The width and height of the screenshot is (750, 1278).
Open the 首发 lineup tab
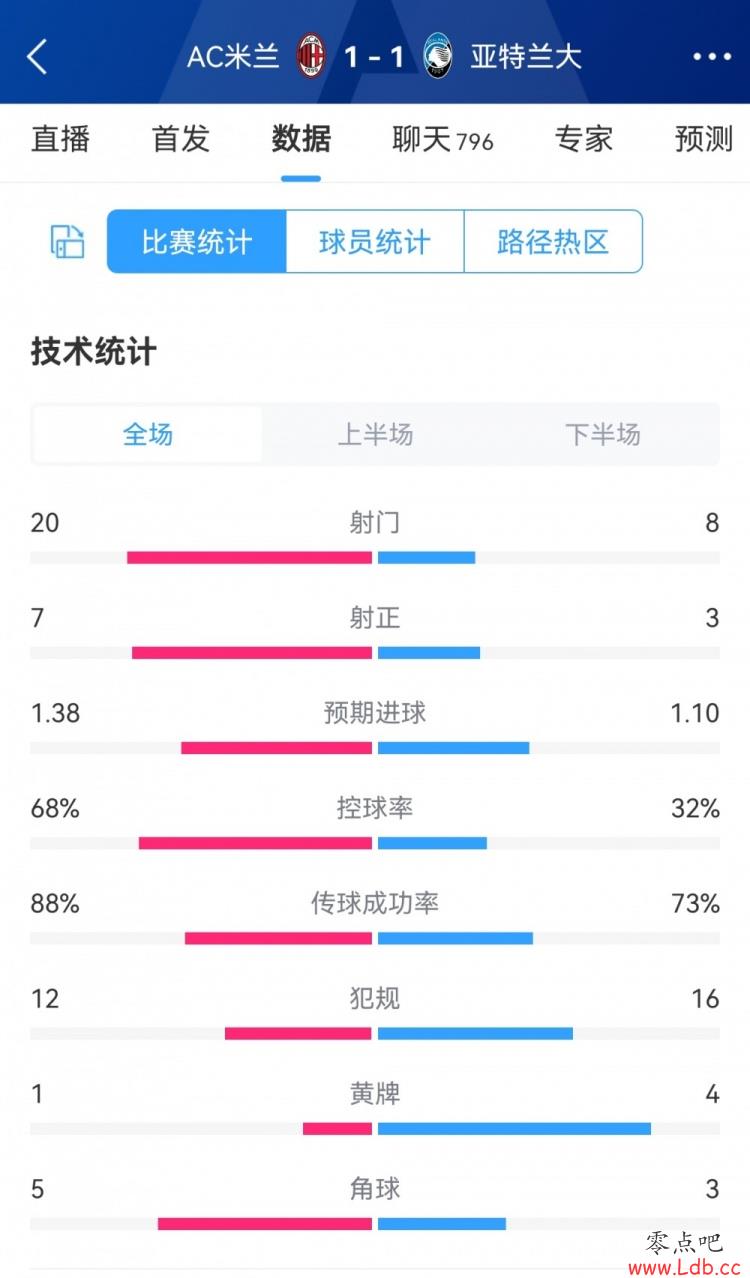click(181, 139)
